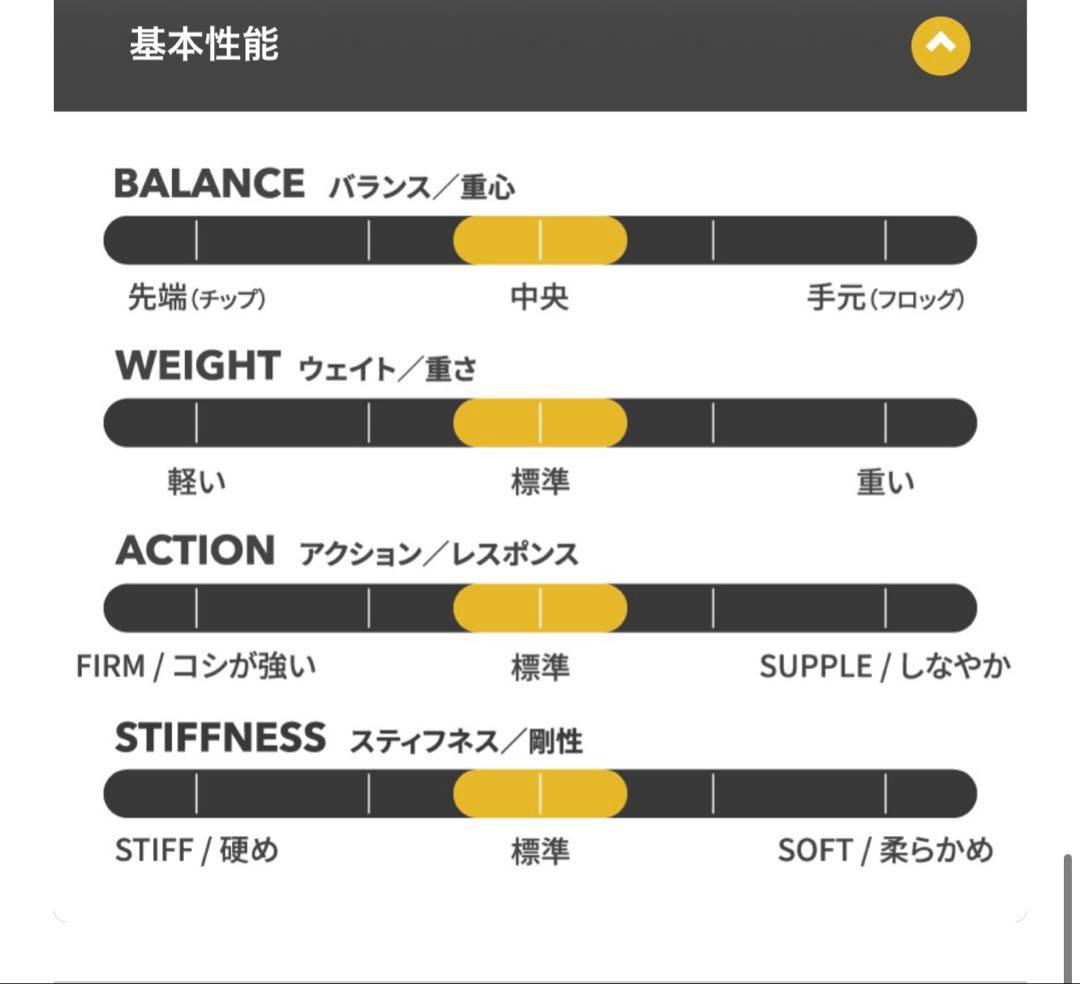This screenshot has width=1080, height=984.
Task: Collapse the 基本性能 section
Action: [x=940, y=46]
